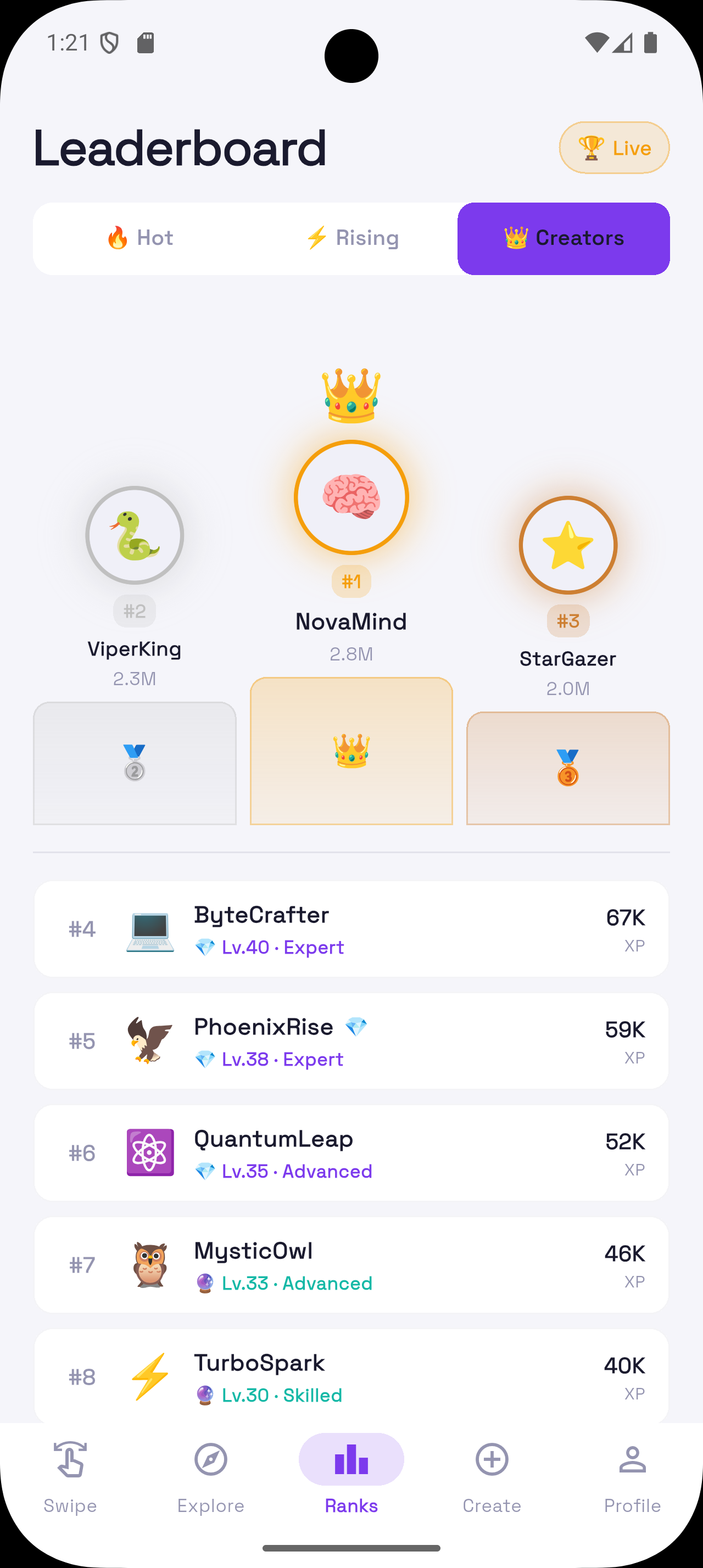
Task: Select ViperKing's snake avatar
Action: (135, 535)
